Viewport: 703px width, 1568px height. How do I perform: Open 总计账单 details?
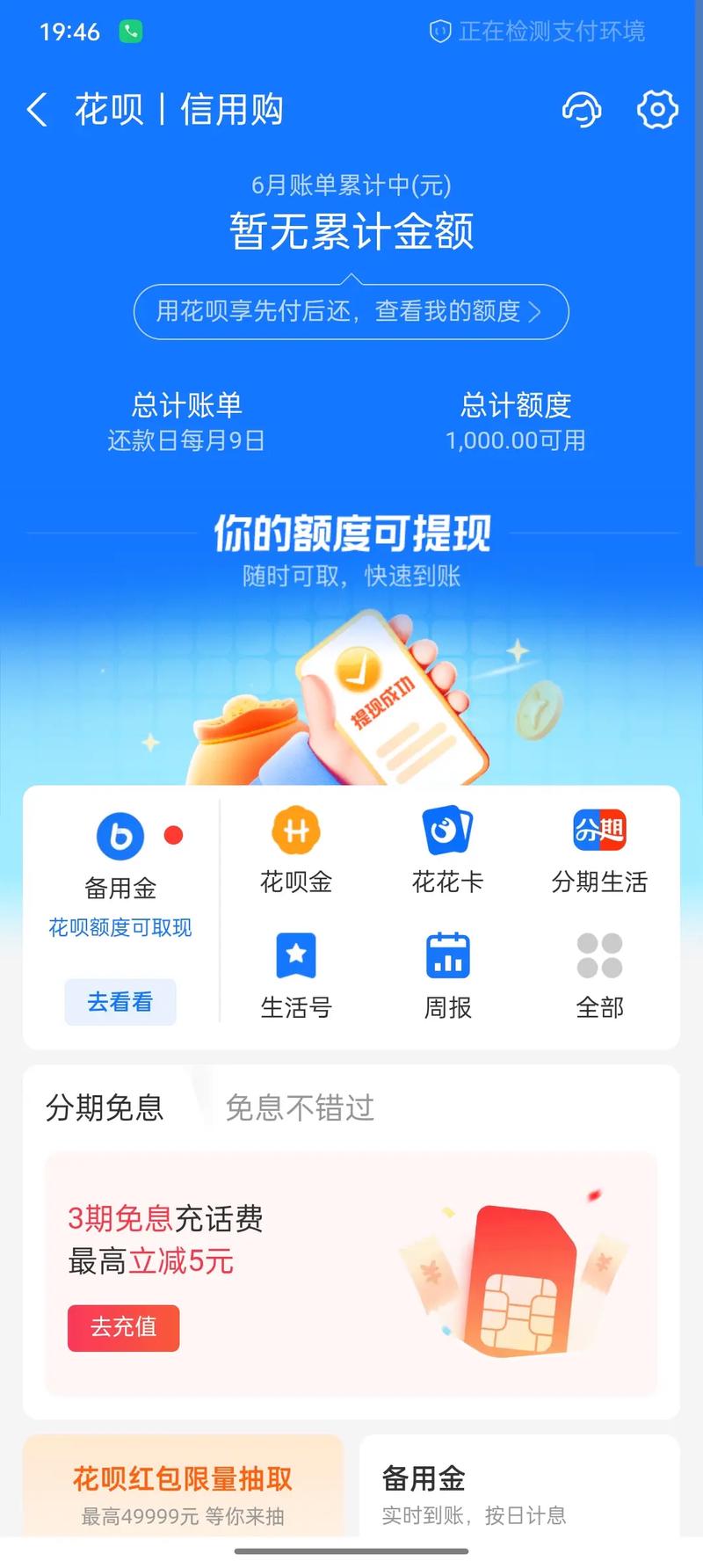(186, 421)
